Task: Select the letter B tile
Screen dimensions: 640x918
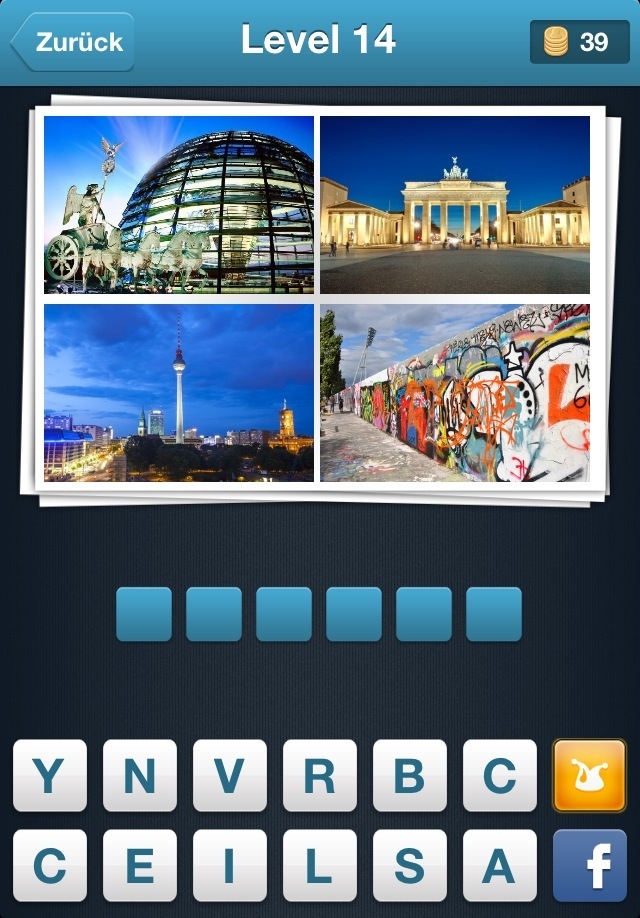Action: coord(410,775)
